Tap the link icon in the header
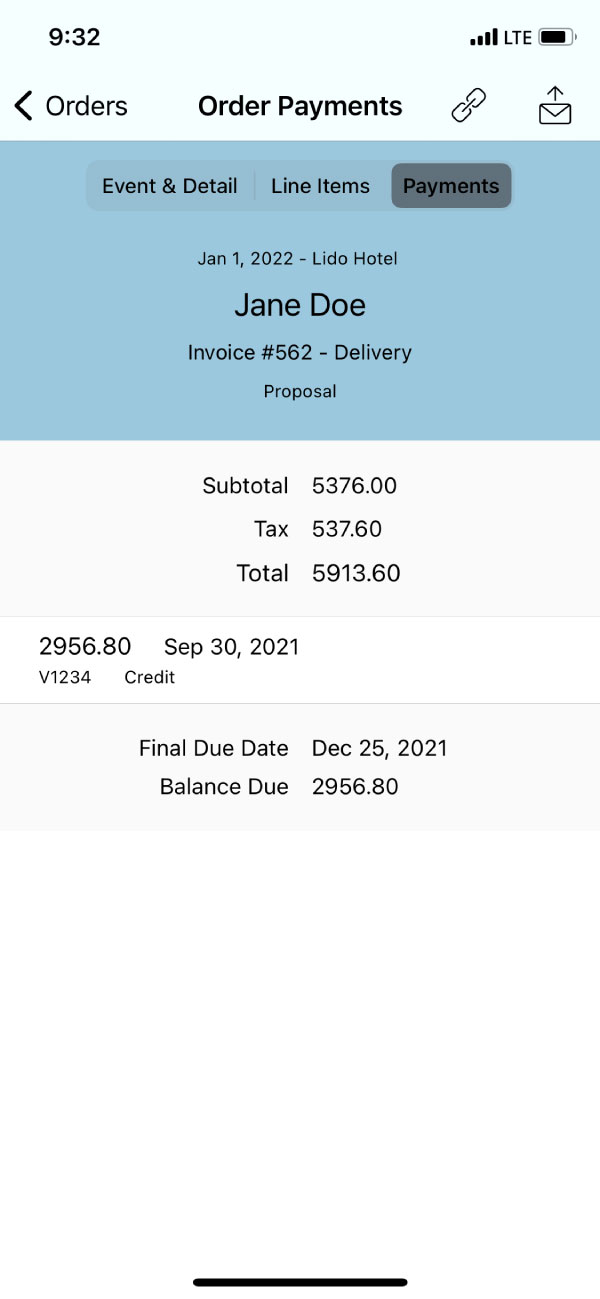 pyautogui.click(x=468, y=105)
